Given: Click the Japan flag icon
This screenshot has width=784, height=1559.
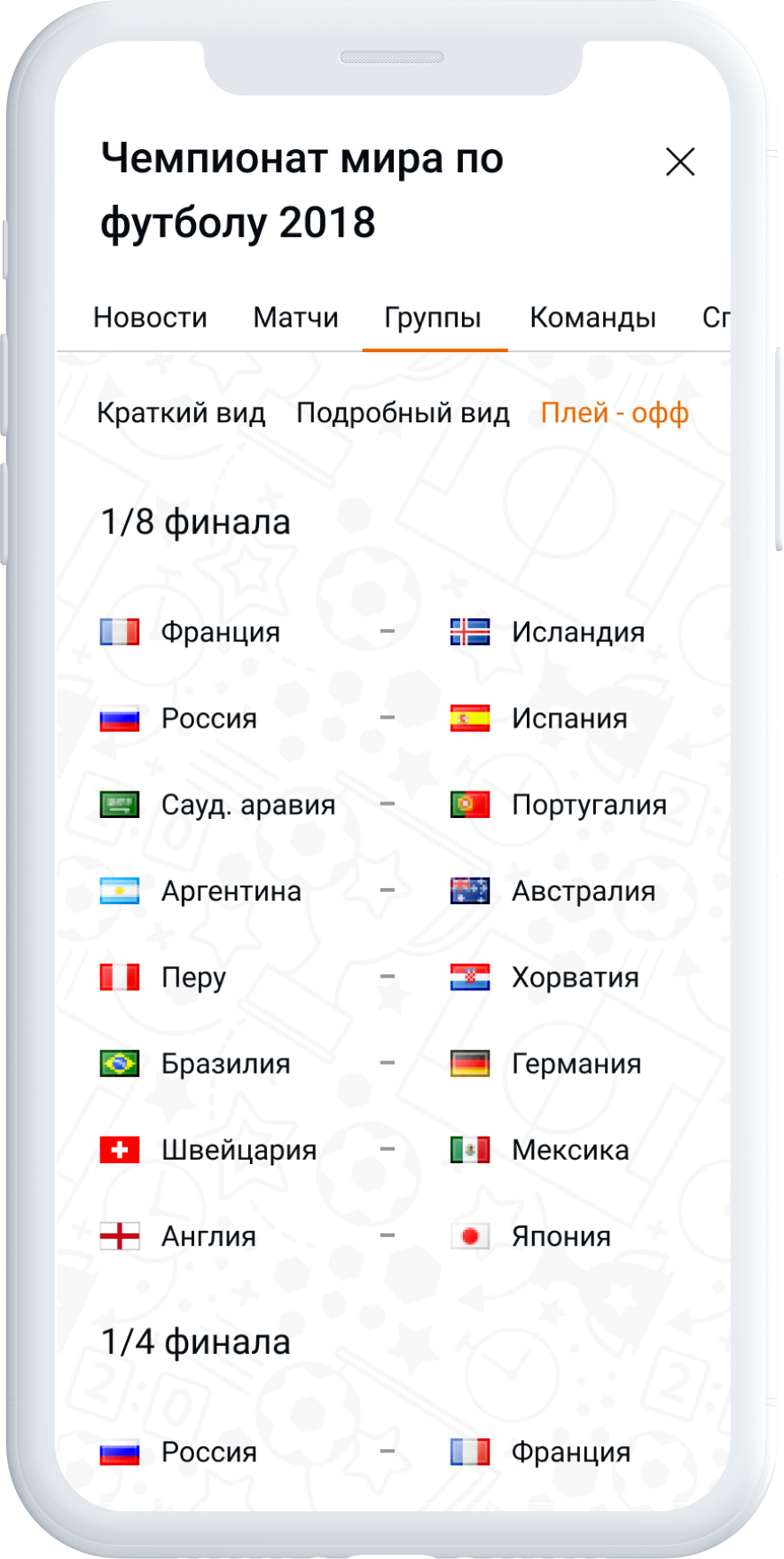Looking at the screenshot, I should 469,1235.
